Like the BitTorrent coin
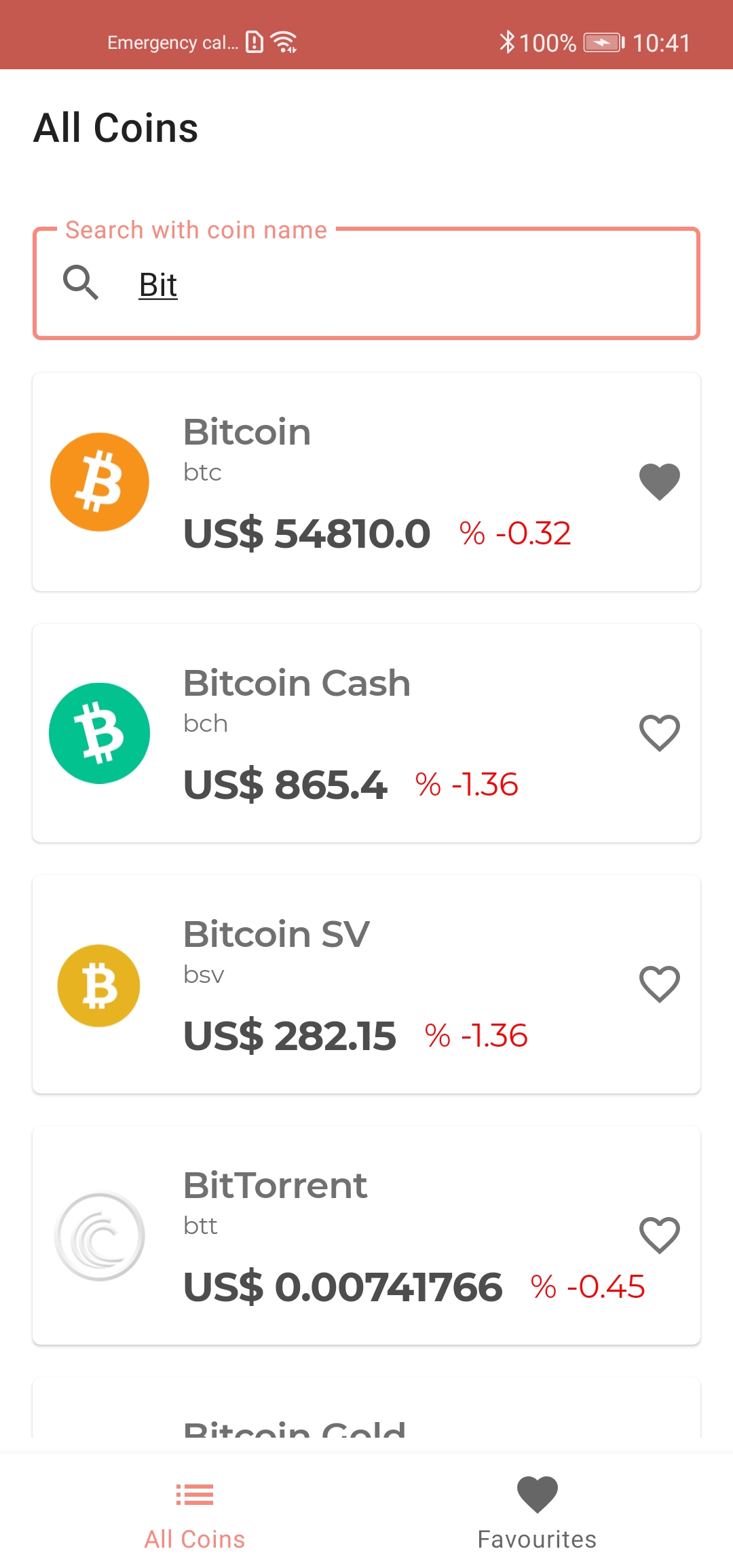Image resolution: width=733 pixels, height=1568 pixels. coord(660,1235)
